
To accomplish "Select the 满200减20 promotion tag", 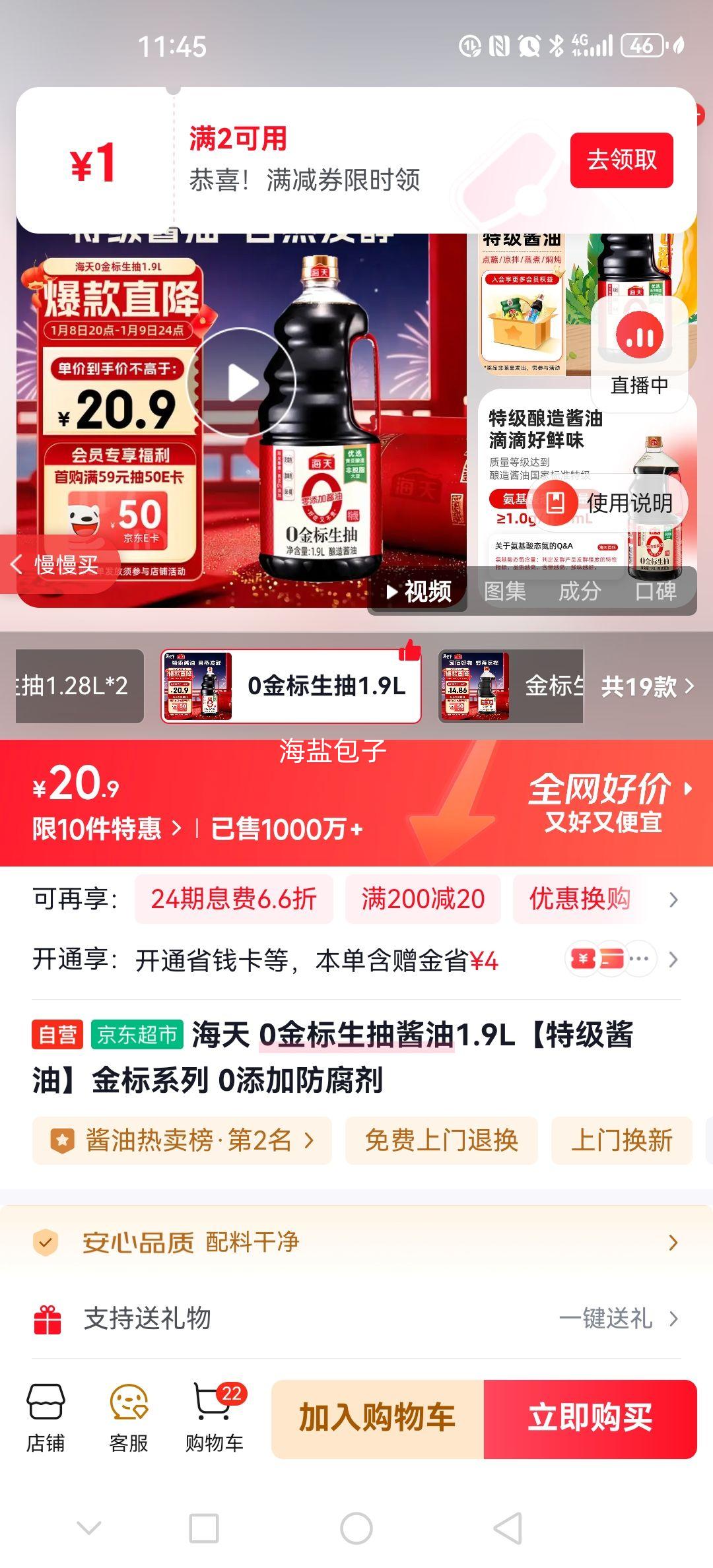I will click(423, 899).
